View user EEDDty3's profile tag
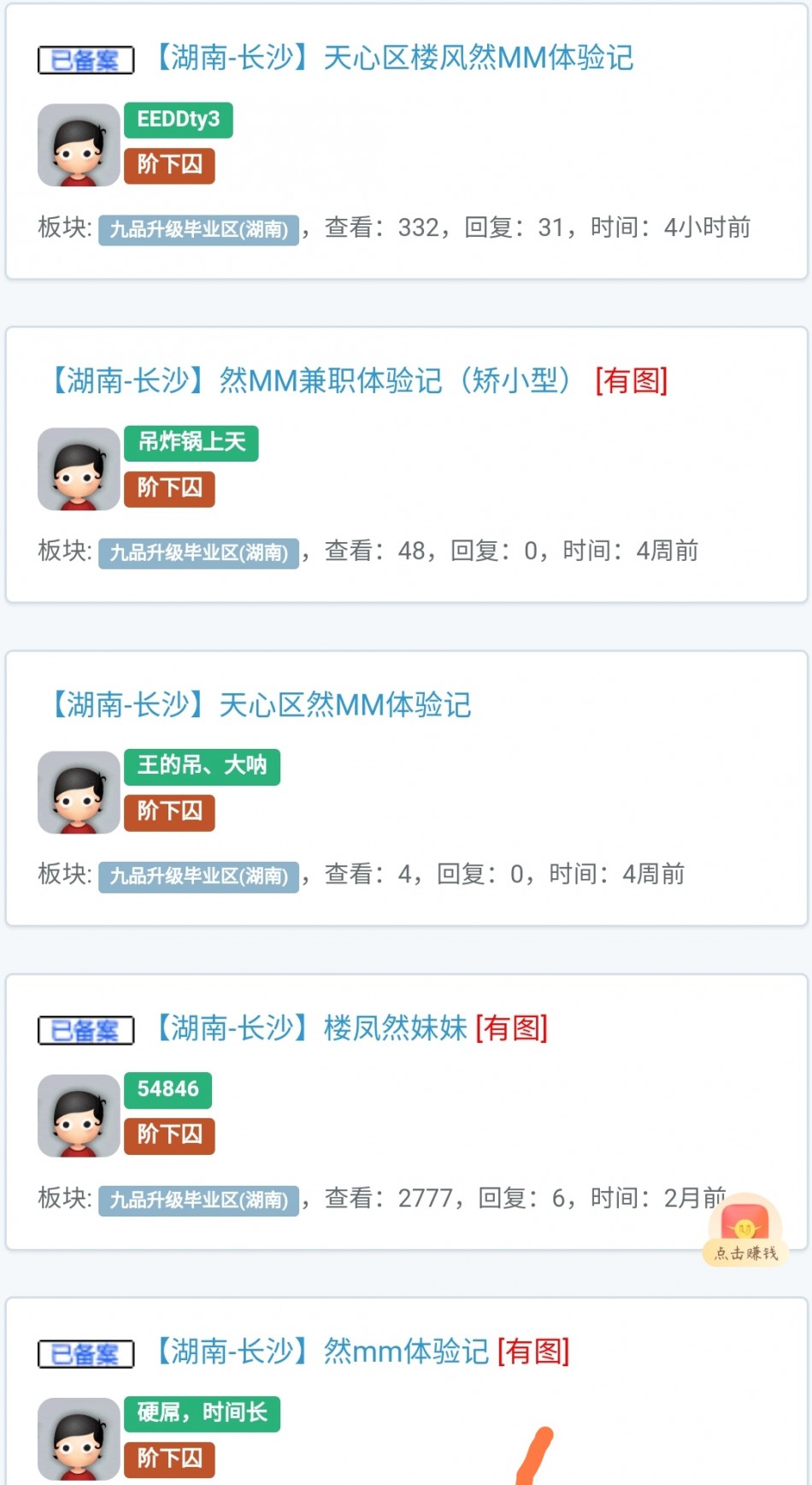The height and width of the screenshot is (1485, 812). (x=178, y=120)
